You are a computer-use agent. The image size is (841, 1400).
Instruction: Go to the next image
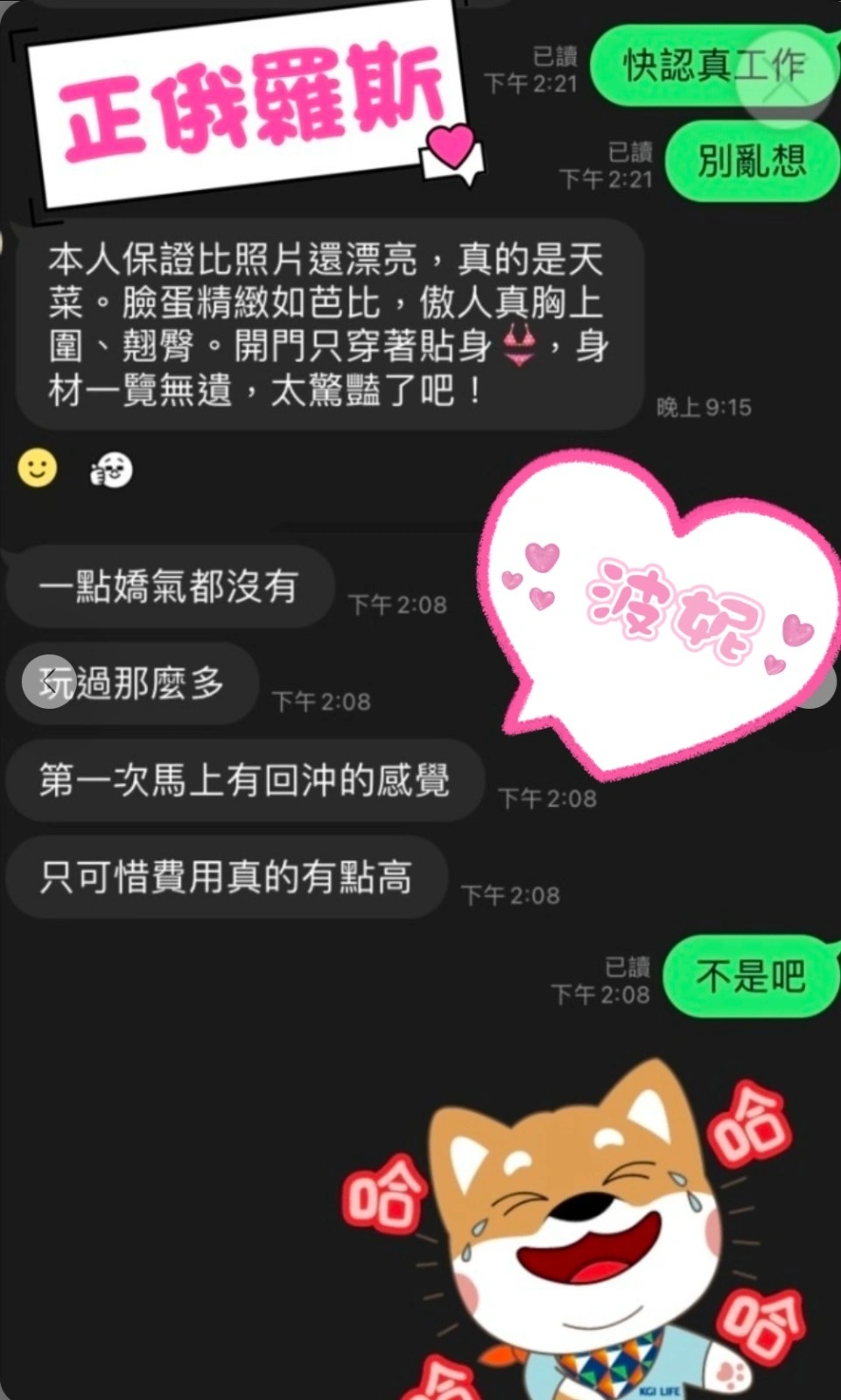click(x=823, y=681)
